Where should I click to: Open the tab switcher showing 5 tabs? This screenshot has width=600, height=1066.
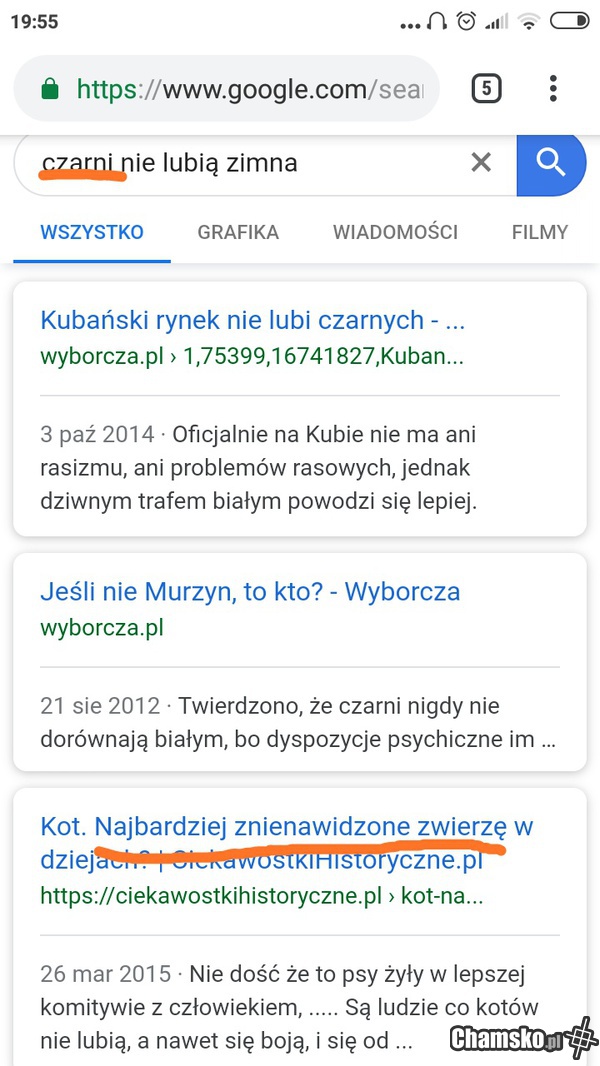click(x=486, y=88)
